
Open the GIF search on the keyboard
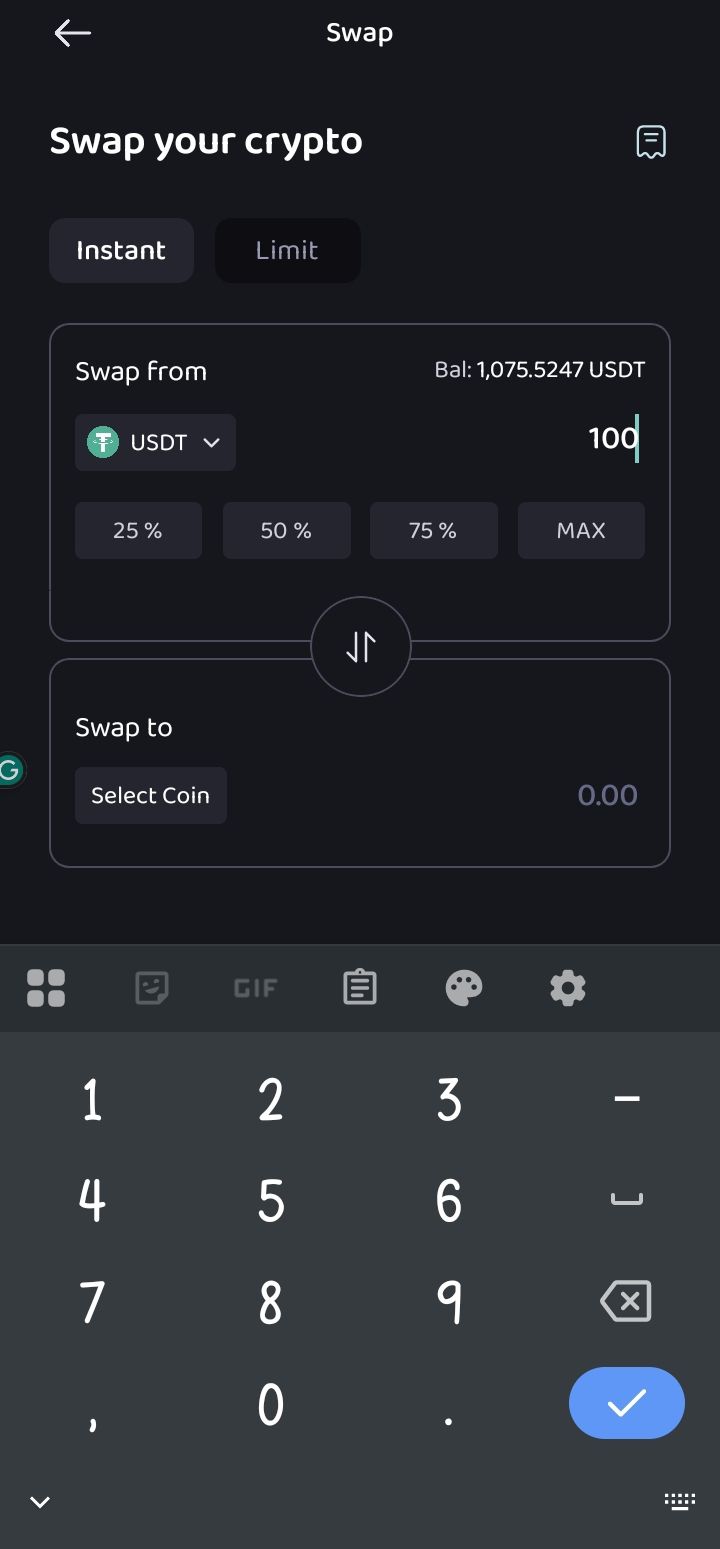coord(255,988)
